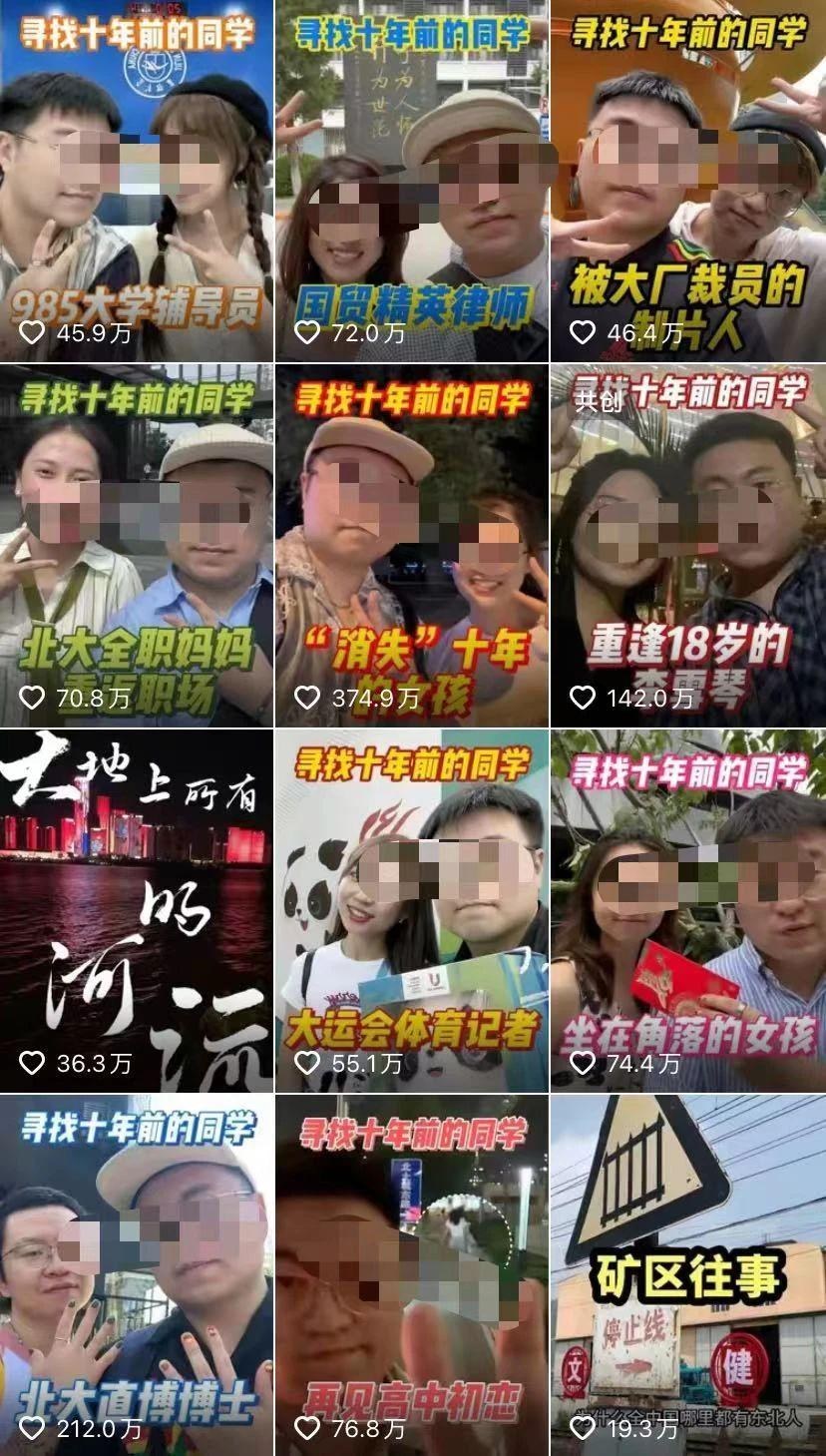Open the 大地上所有的河流 video thumbnail
The height and width of the screenshot is (1456, 826).
[x=138, y=898]
